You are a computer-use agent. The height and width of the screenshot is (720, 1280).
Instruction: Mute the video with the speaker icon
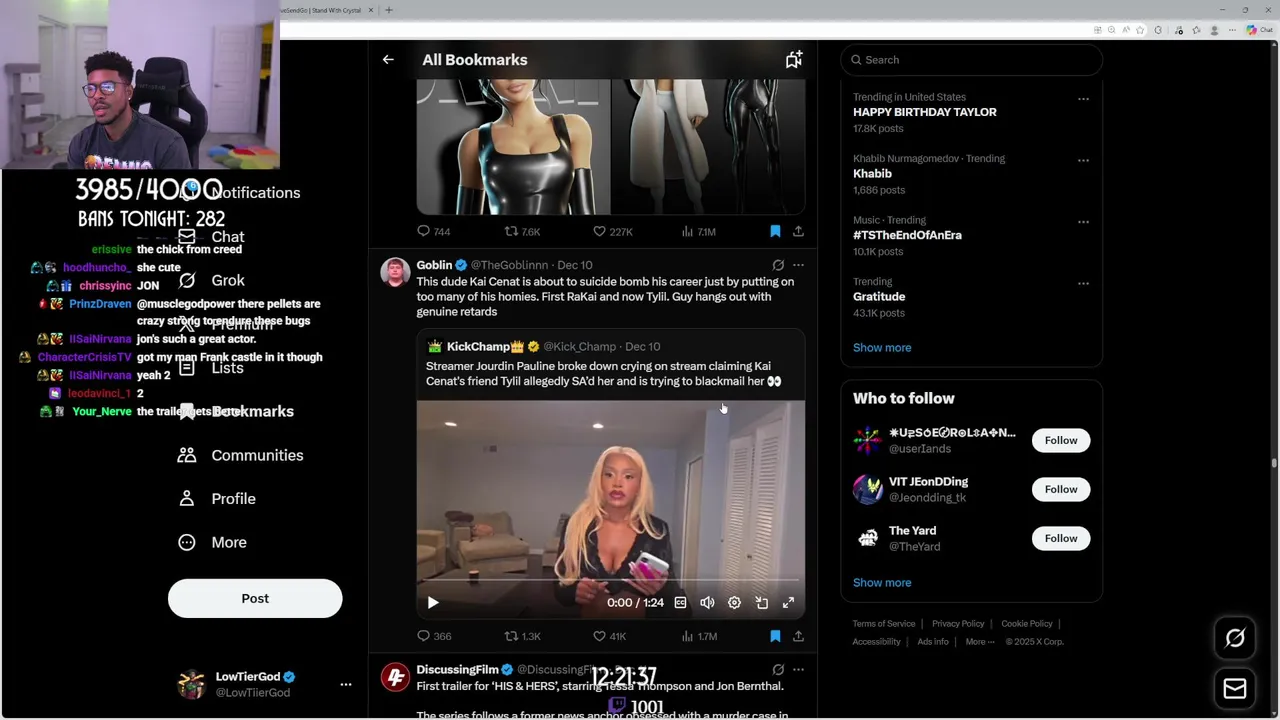coord(707,603)
